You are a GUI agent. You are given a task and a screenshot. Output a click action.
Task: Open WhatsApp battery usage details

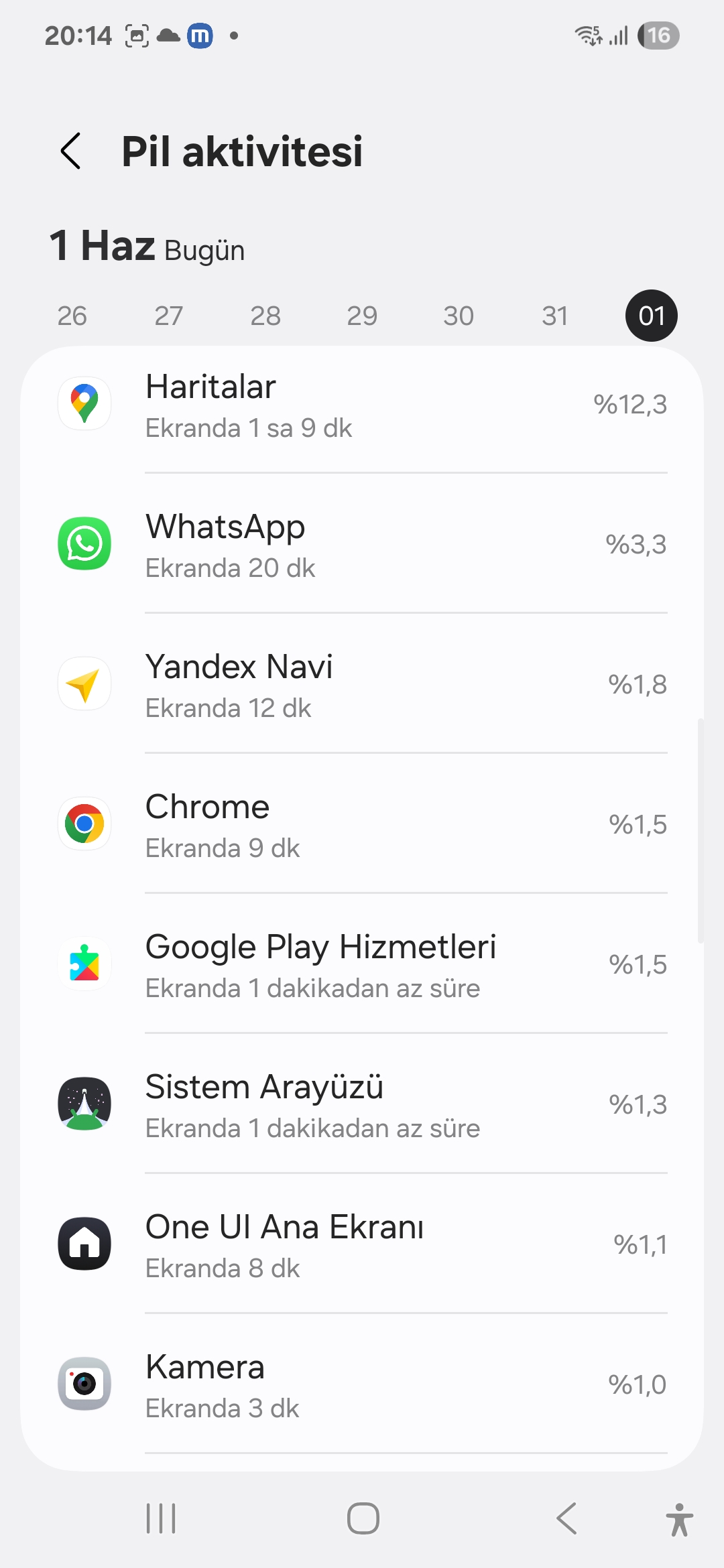(362, 543)
